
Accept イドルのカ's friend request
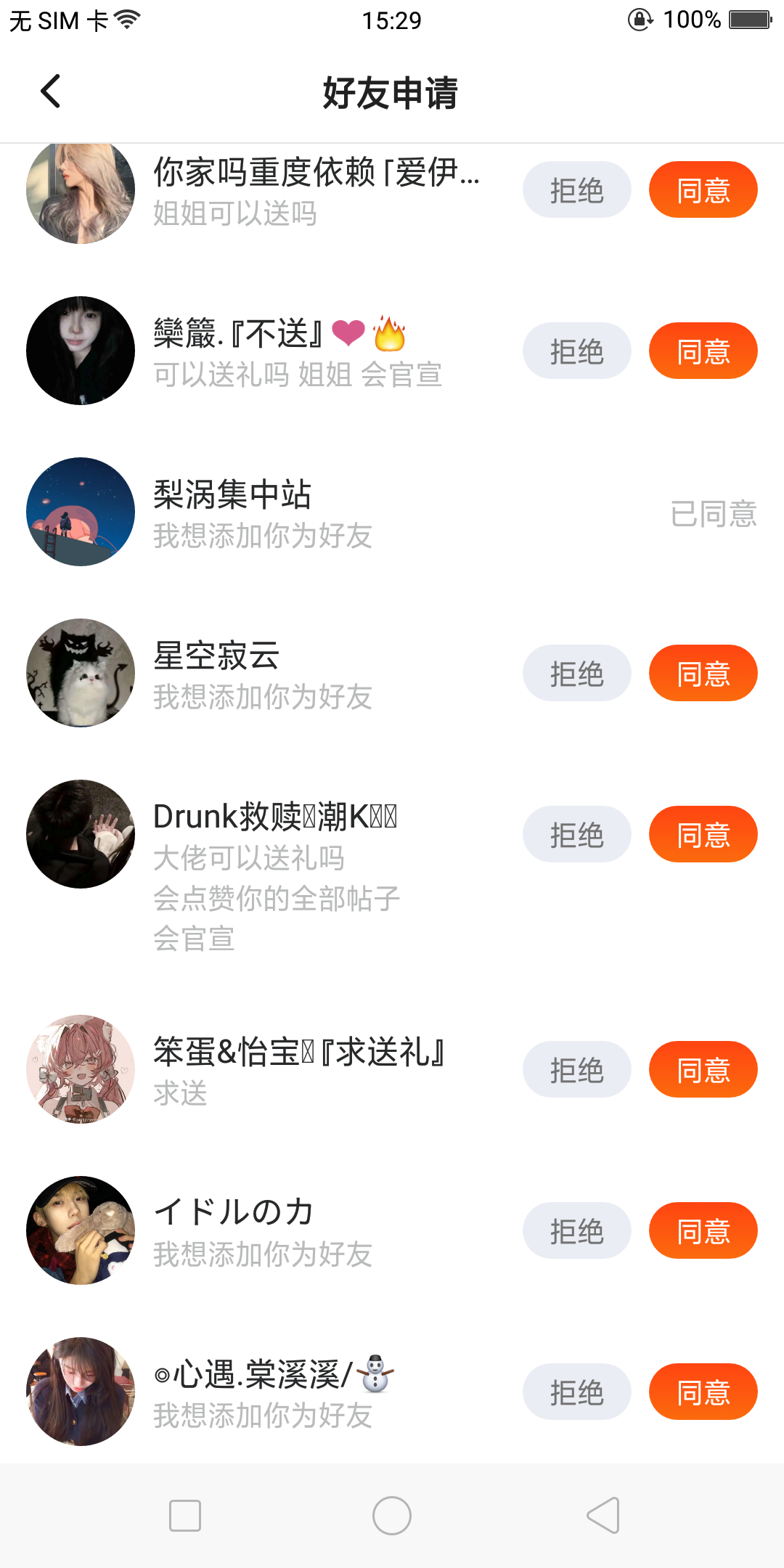point(703,1231)
